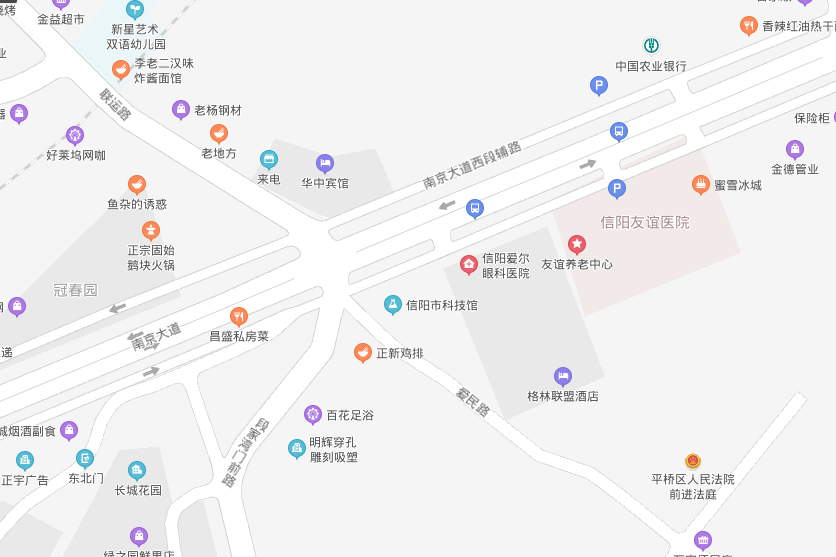The height and width of the screenshot is (557, 836).
Task: Select the 中国农业银行 bank marker
Action: tap(651, 46)
